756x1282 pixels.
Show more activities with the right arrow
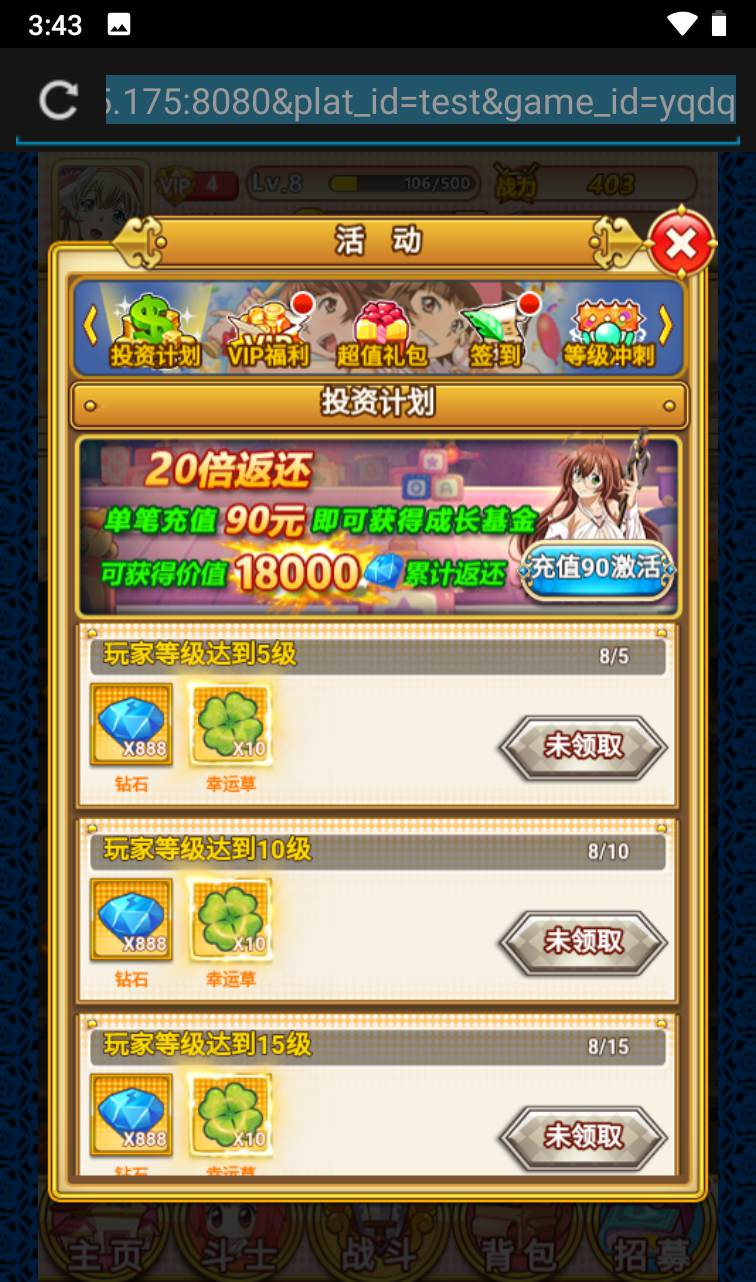click(x=666, y=324)
